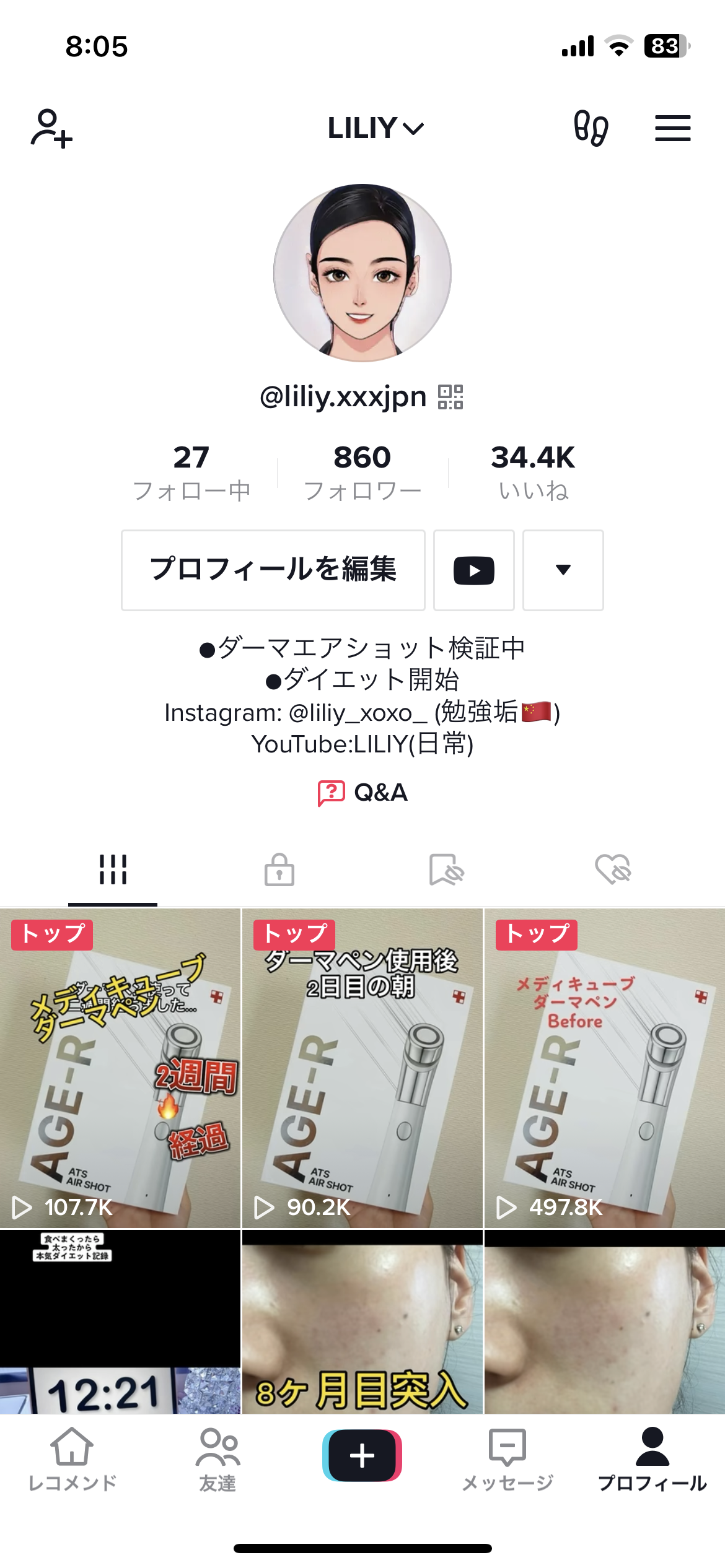Expand the suggested accounts arrow button

tap(563, 570)
